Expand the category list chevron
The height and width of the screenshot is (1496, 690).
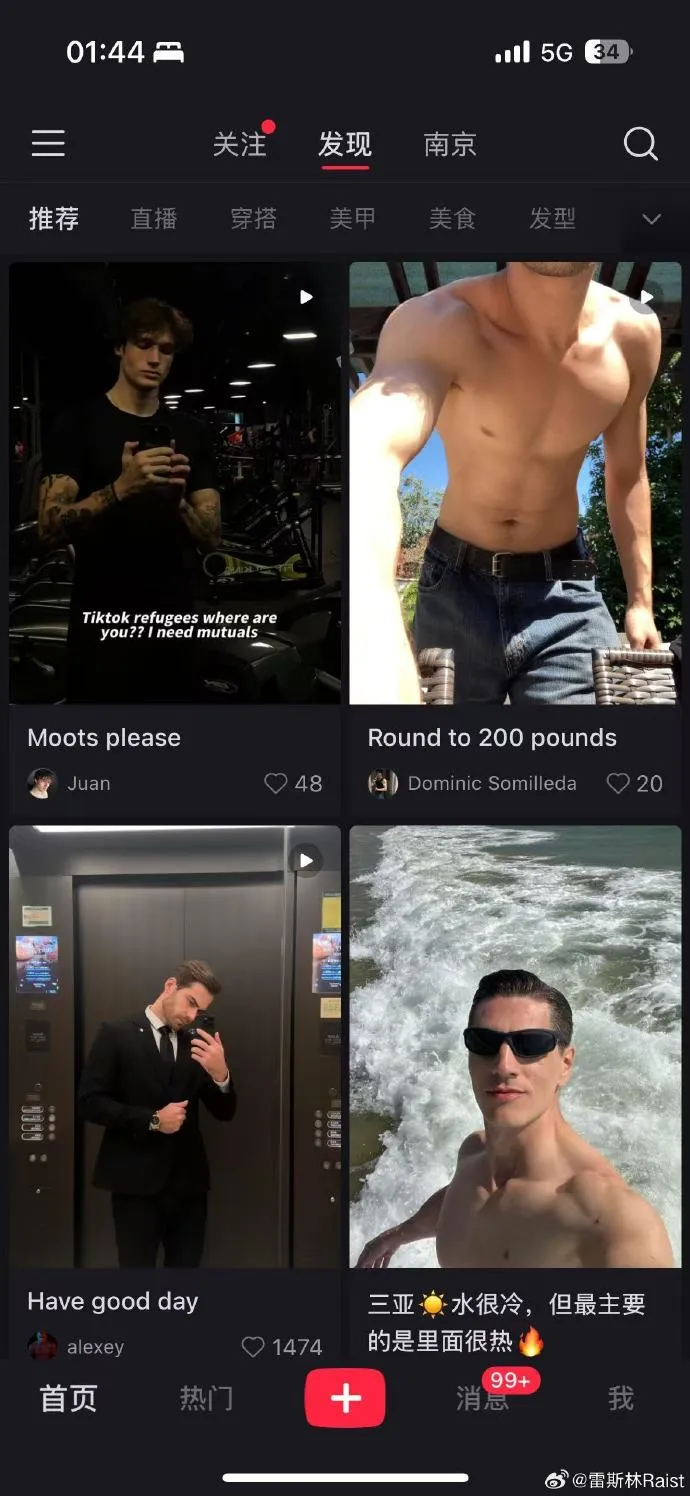[x=651, y=219]
